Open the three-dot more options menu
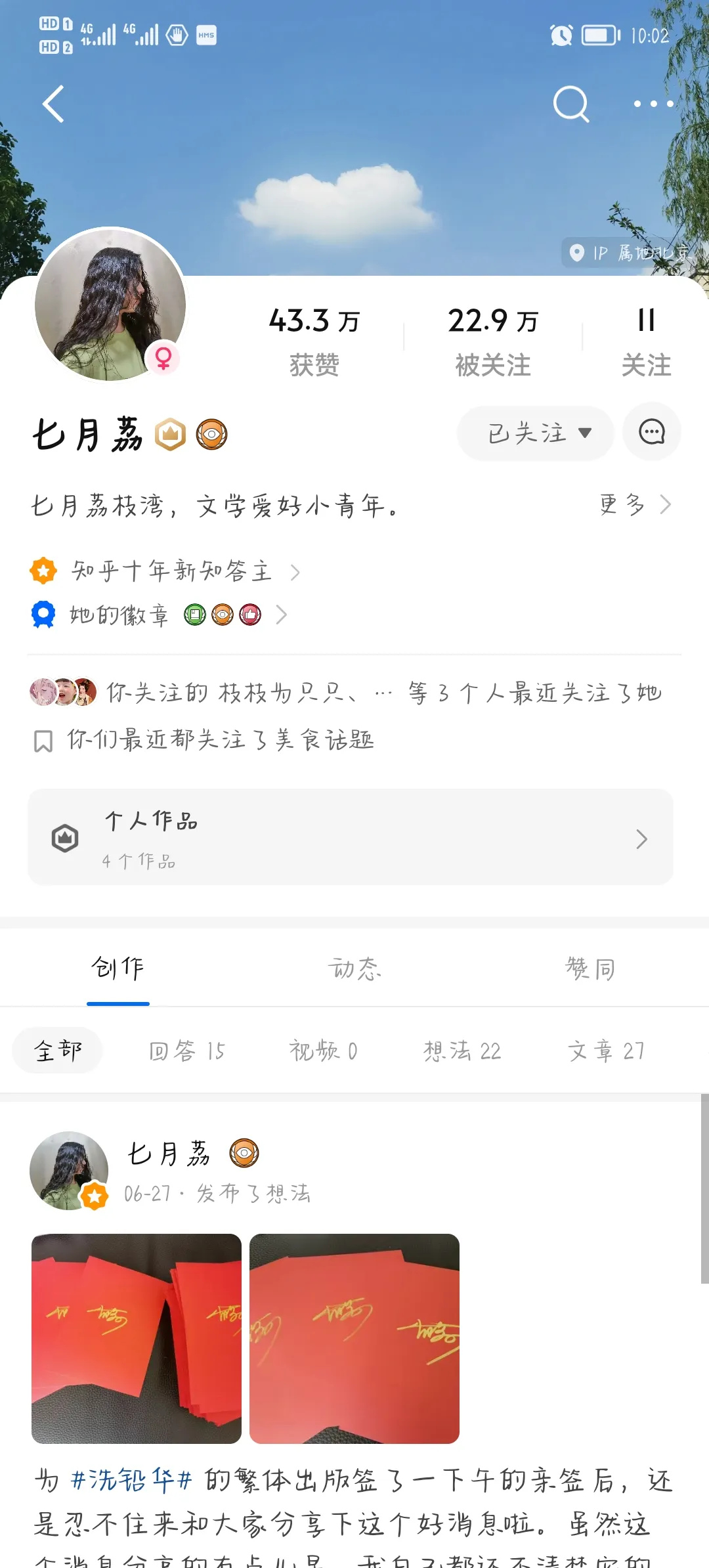Image resolution: width=709 pixels, height=1568 pixels. (x=654, y=104)
